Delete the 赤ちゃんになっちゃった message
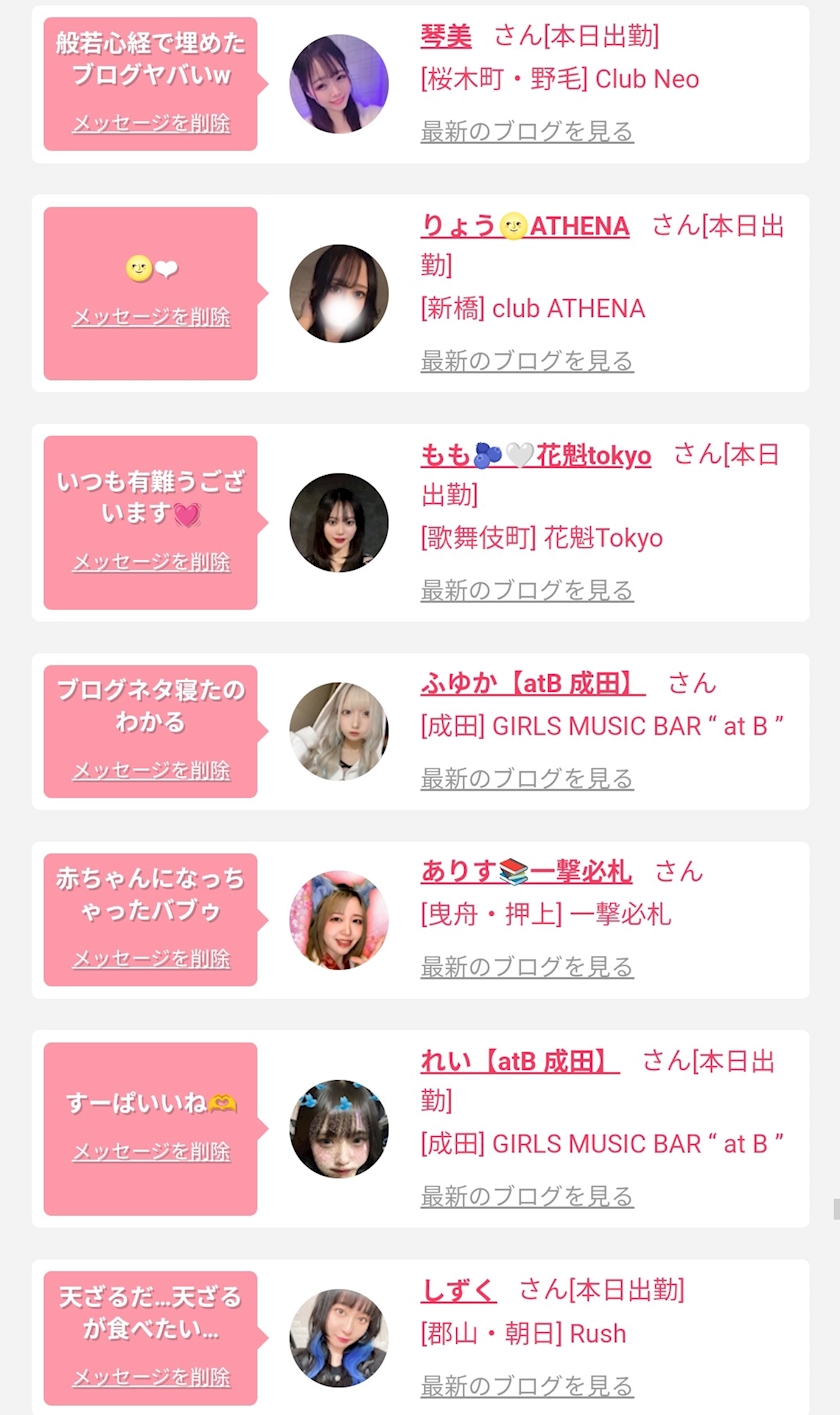 151,958
